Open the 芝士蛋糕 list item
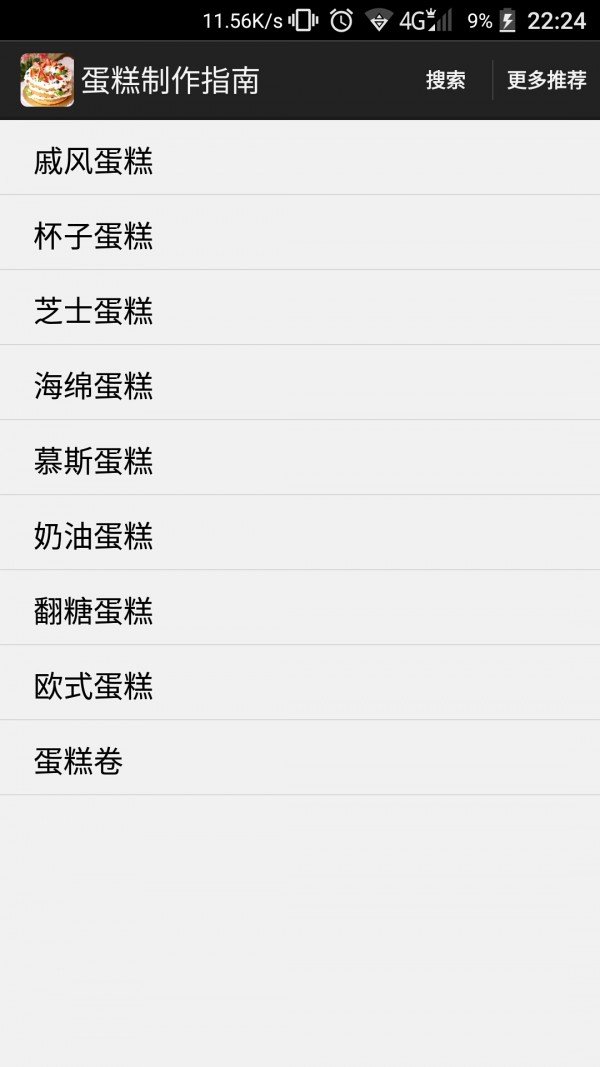 (x=300, y=308)
